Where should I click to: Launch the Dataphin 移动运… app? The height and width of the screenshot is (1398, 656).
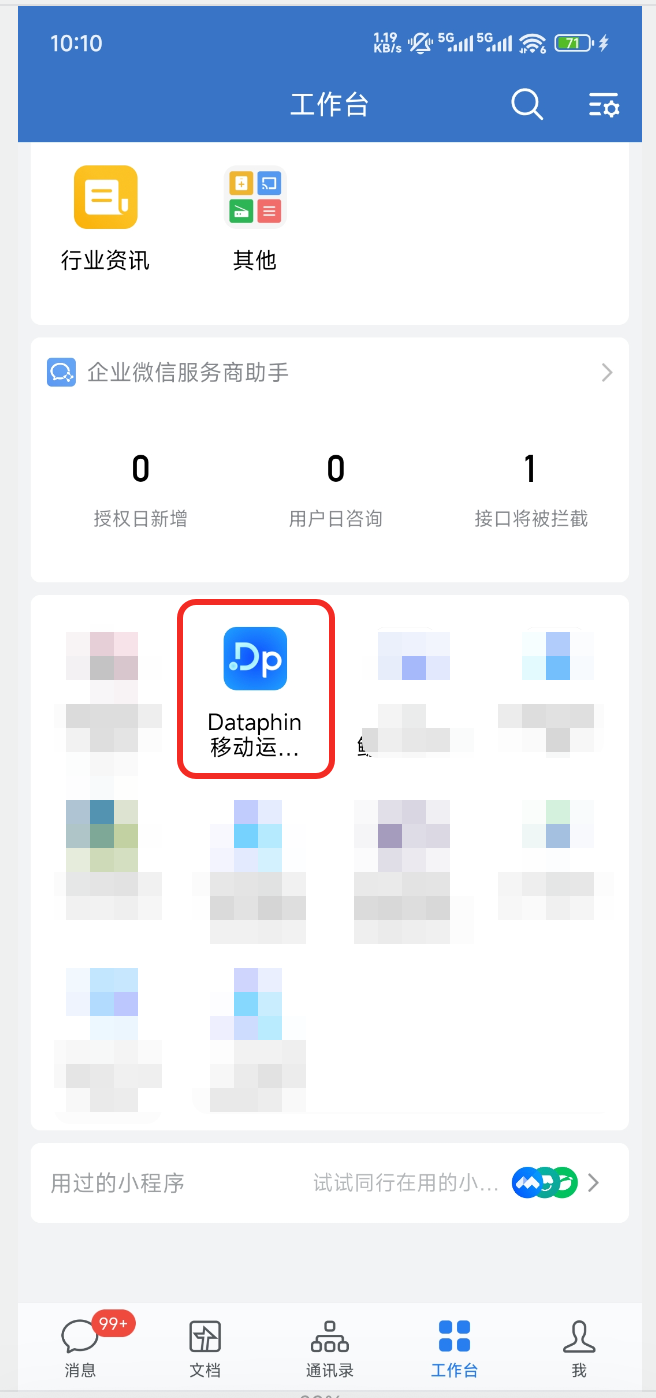(x=255, y=688)
